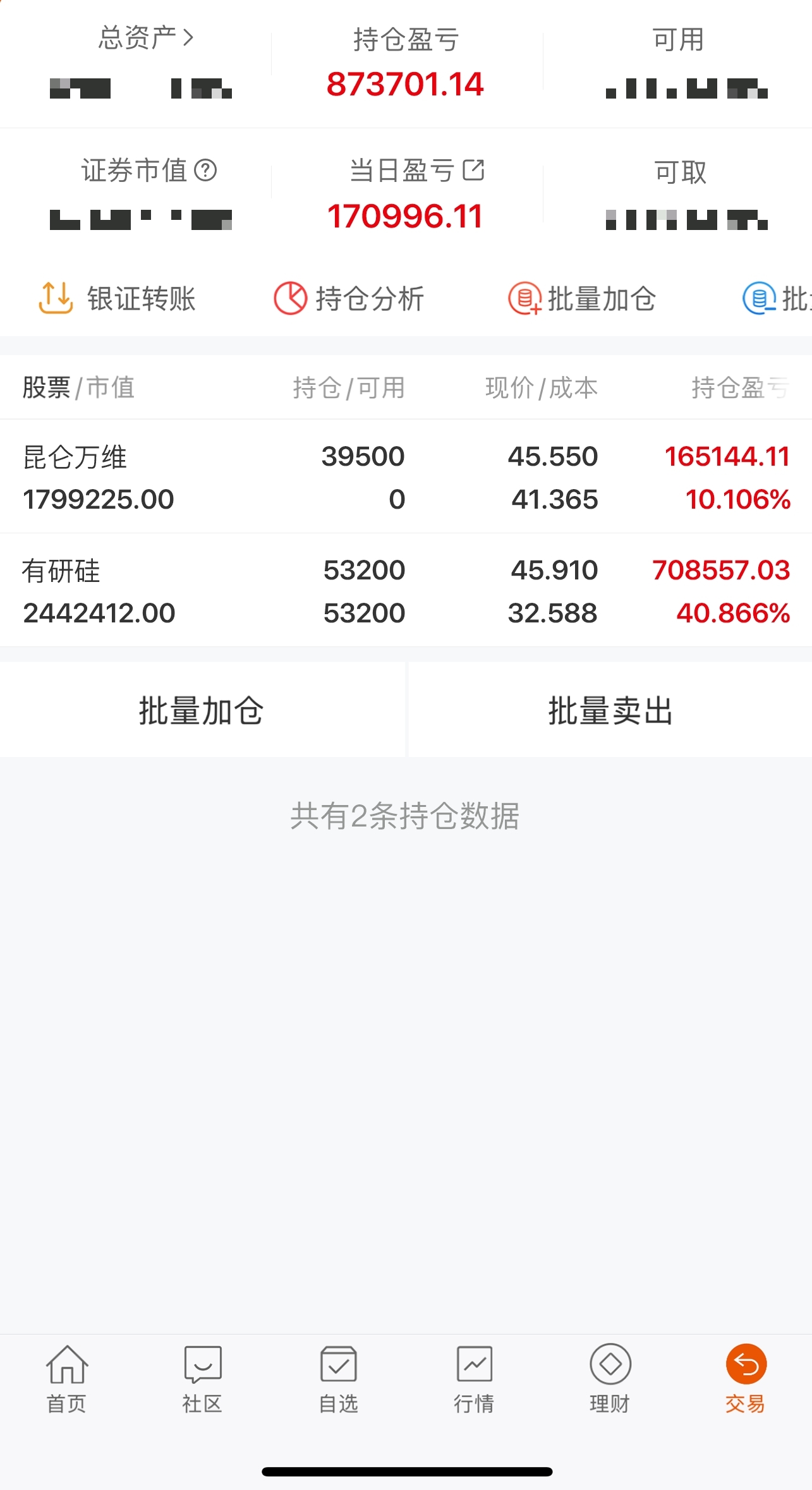This screenshot has height=1490, width=812.
Task: Open 持仓分析 analysis
Action: [x=349, y=298]
